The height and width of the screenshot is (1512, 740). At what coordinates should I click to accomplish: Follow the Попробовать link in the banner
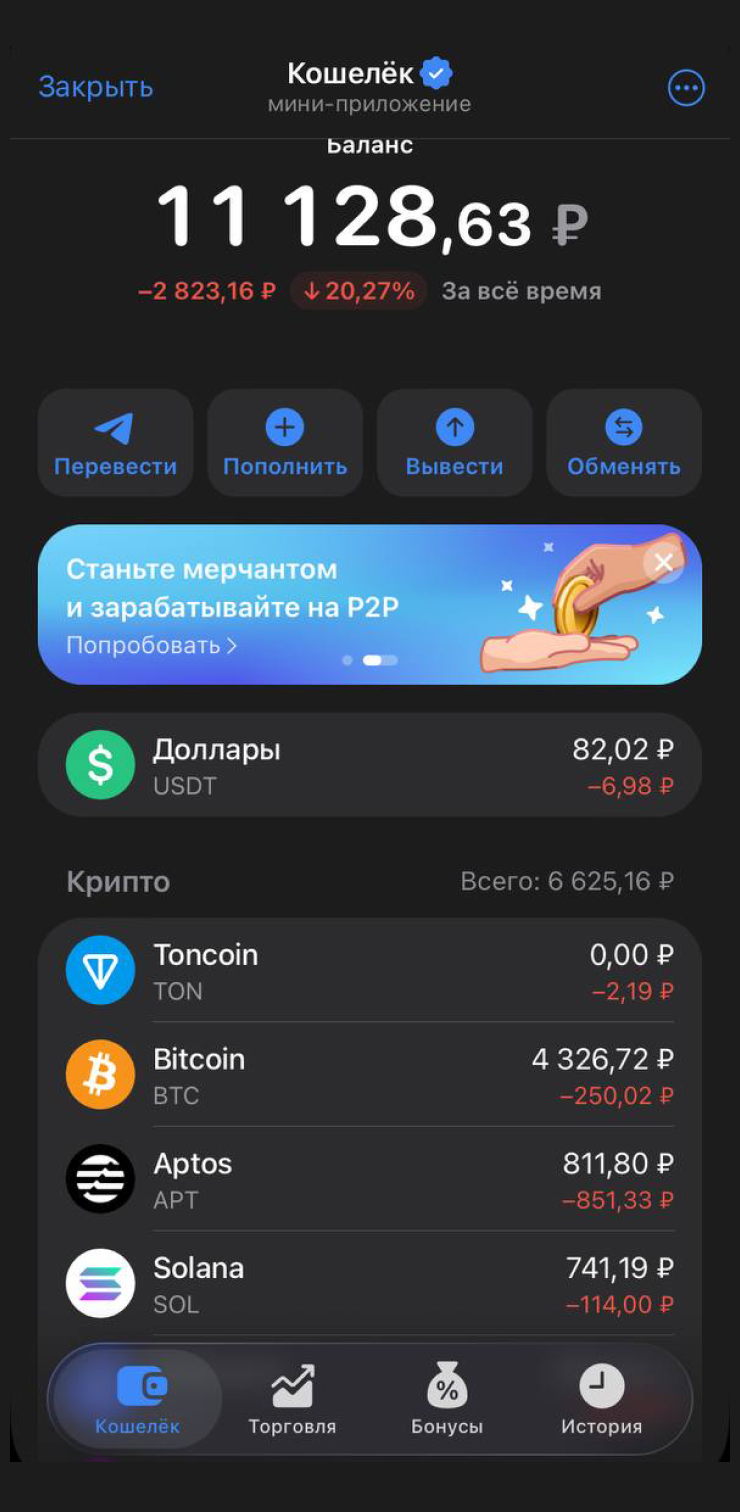pyautogui.click(x=151, y=645)
